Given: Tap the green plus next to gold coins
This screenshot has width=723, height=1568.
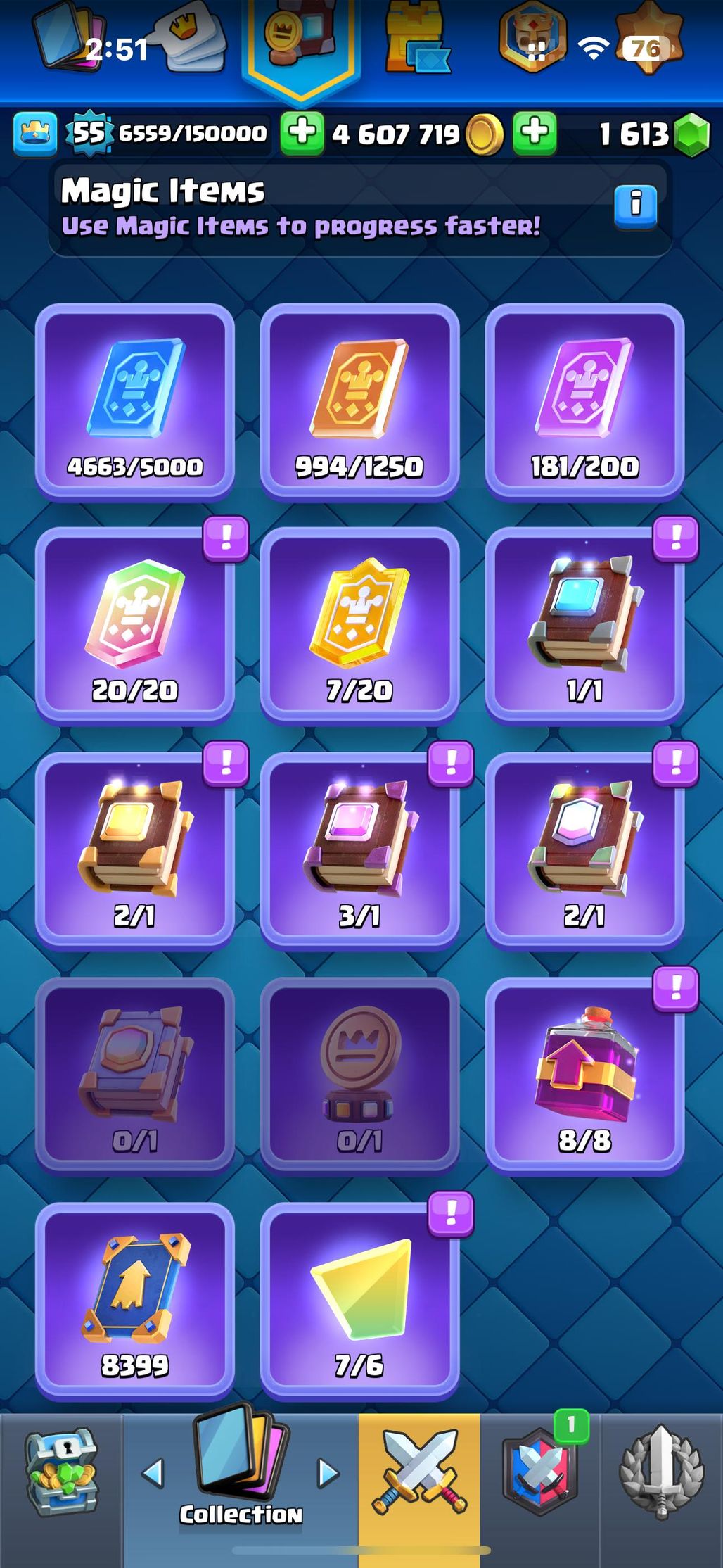Looking at the screenshot, I should click(302, 132).
